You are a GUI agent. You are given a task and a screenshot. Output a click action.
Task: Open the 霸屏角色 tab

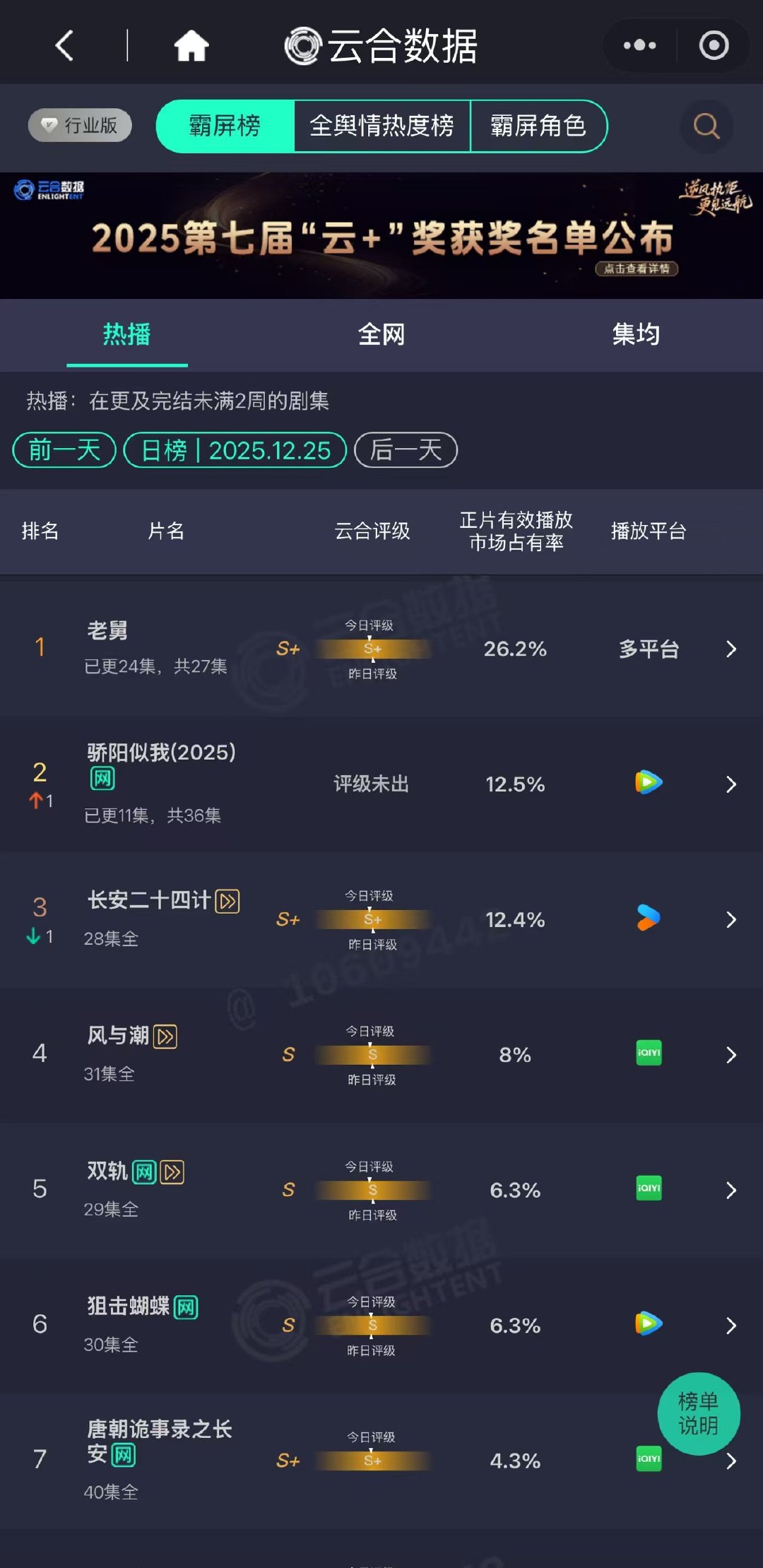point(538,127)
